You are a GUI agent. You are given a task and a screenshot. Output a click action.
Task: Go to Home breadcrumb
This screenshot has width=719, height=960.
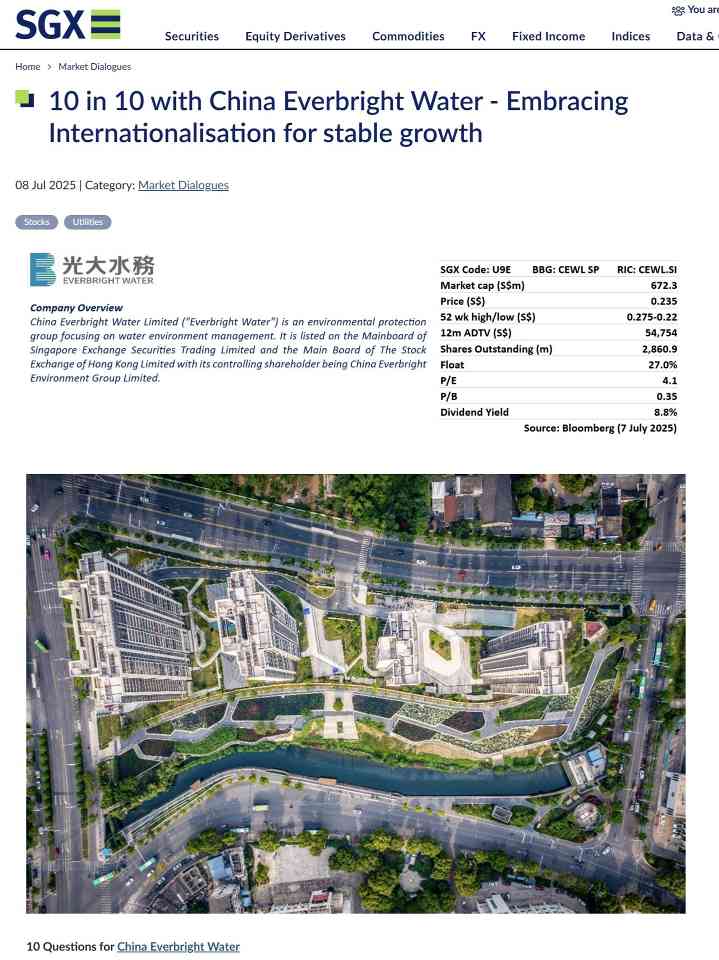click(x=28, y=67)
